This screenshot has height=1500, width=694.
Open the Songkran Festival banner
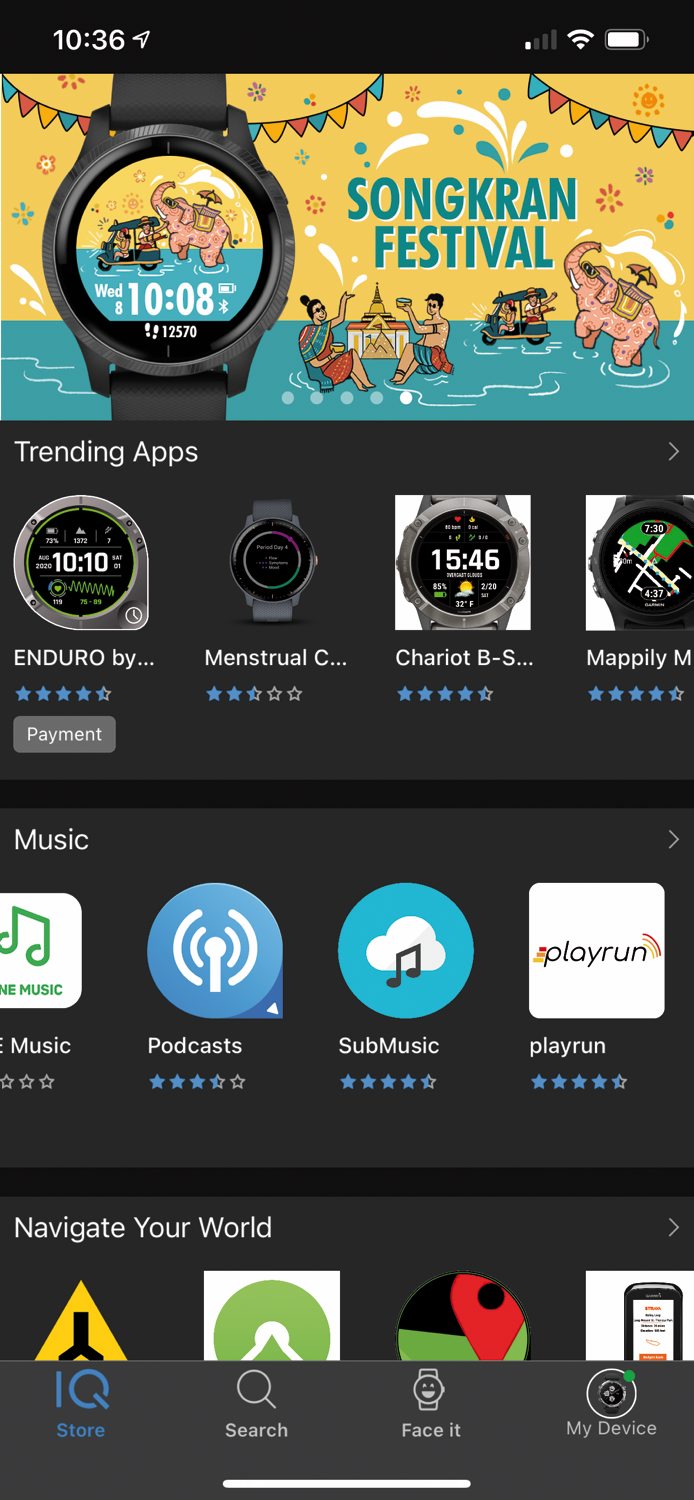[x=347, y=245]
